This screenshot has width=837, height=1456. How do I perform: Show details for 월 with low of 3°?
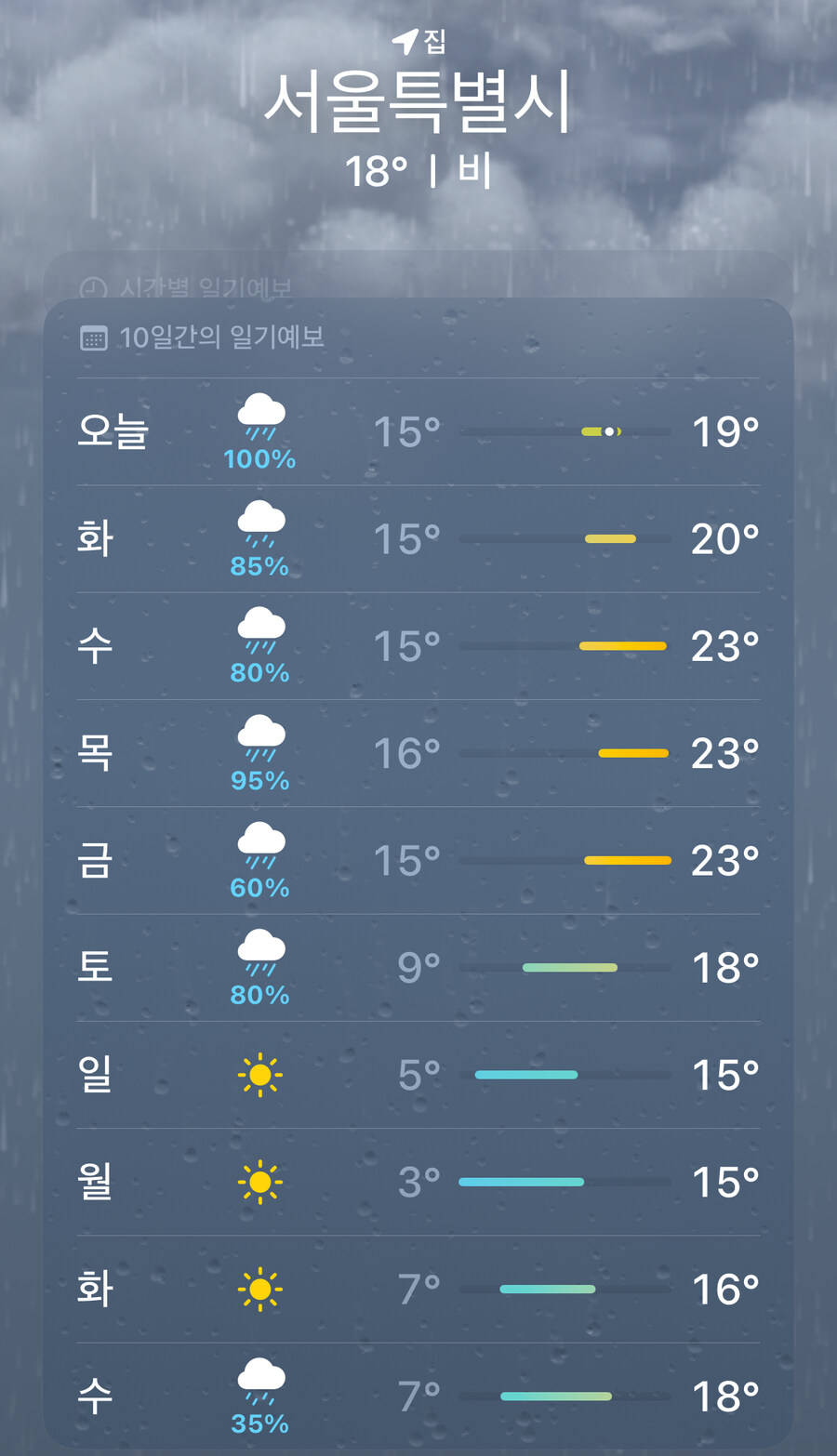418,1182
